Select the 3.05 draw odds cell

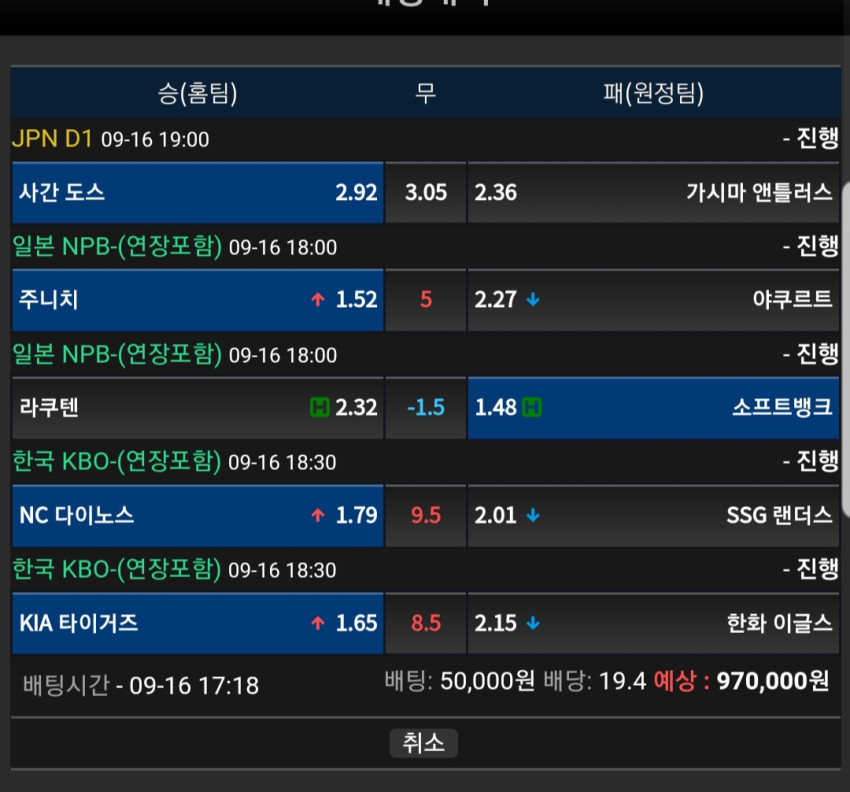click(x=426, y=192)
